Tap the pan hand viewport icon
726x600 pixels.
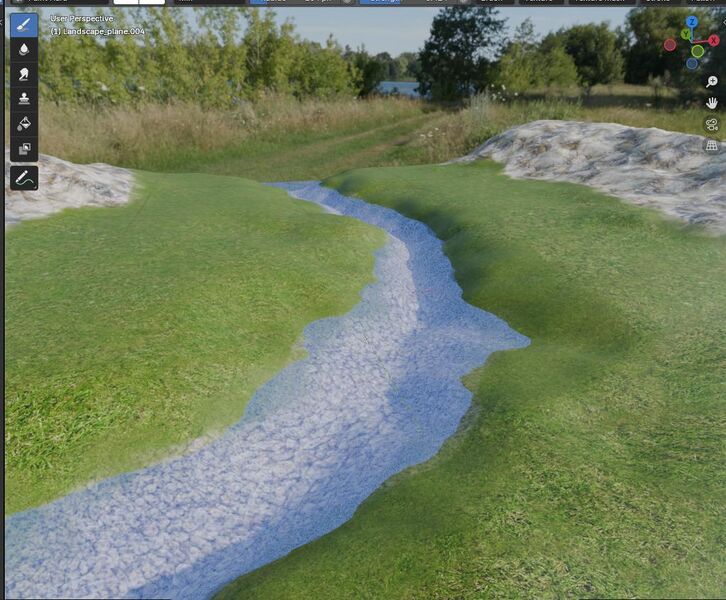(712, 103)
